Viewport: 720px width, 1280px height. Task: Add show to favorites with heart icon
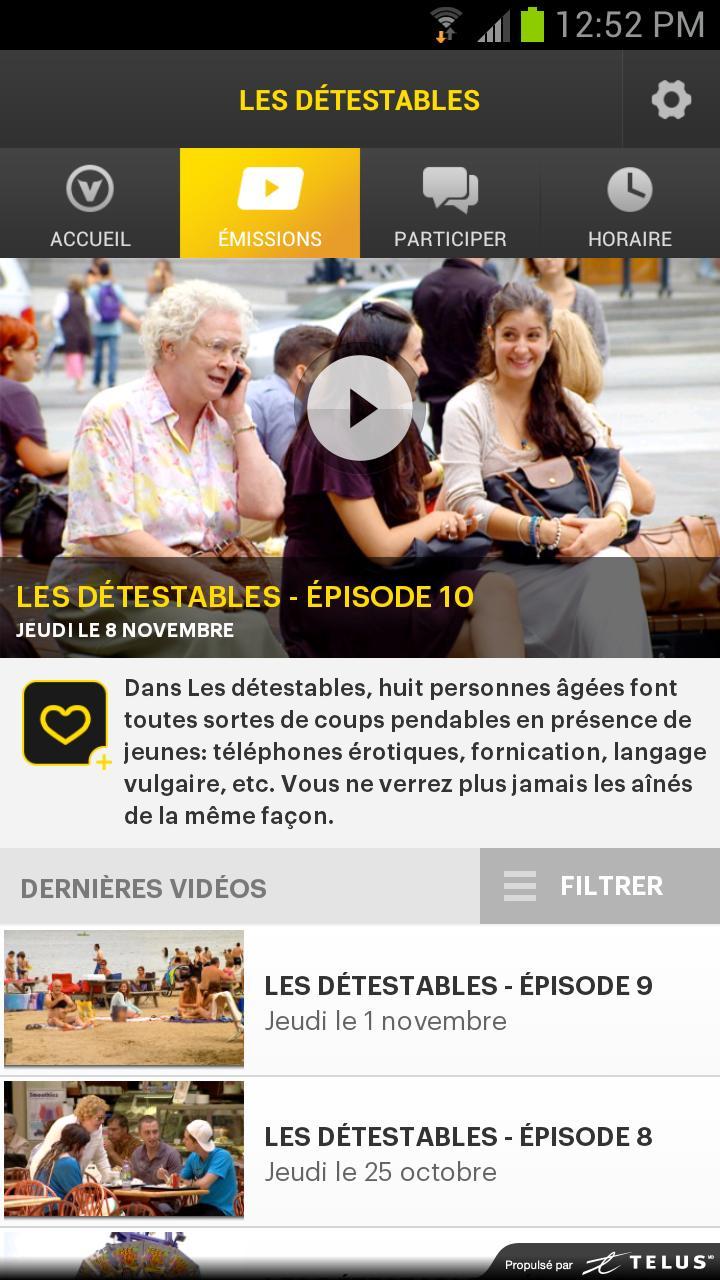tap(66, 724)
